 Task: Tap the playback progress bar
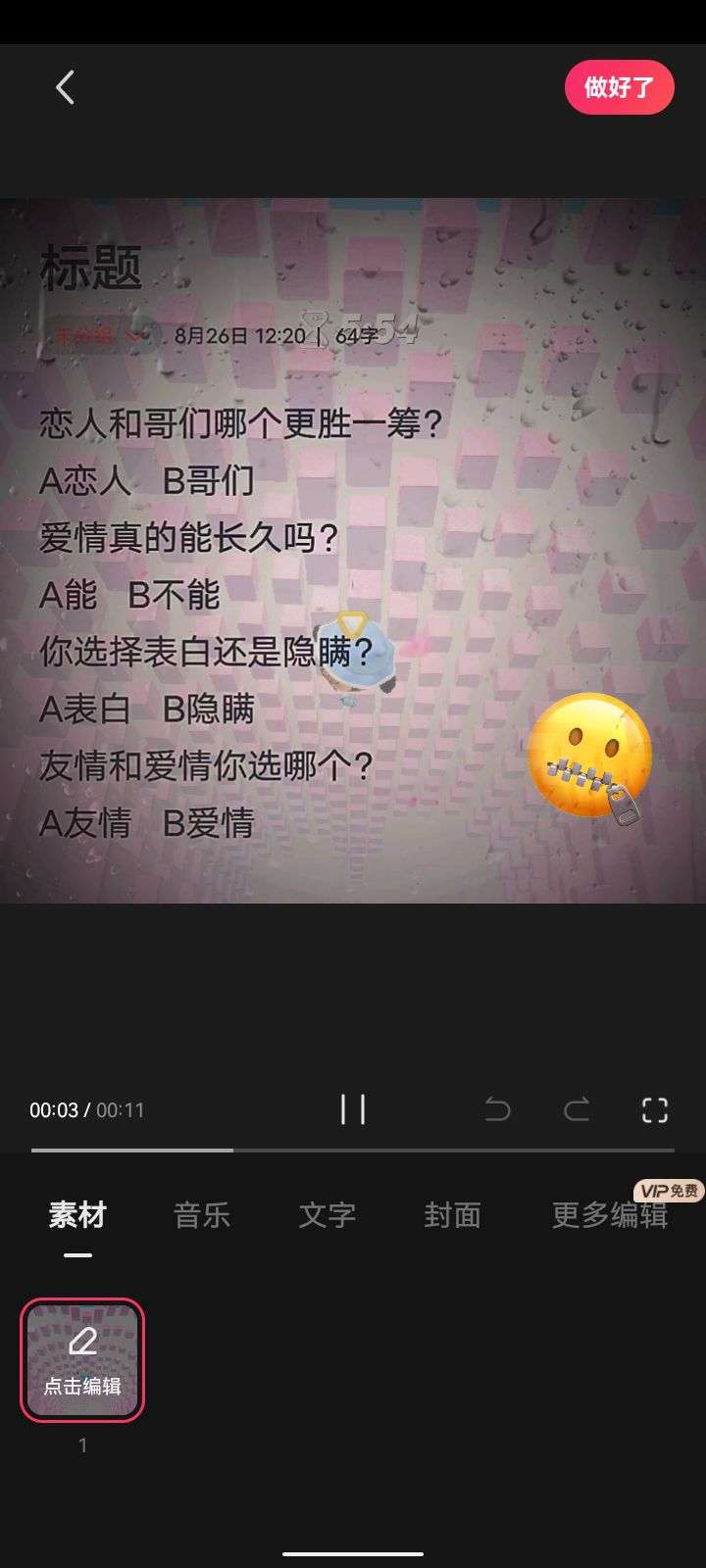click(353, 1150)
